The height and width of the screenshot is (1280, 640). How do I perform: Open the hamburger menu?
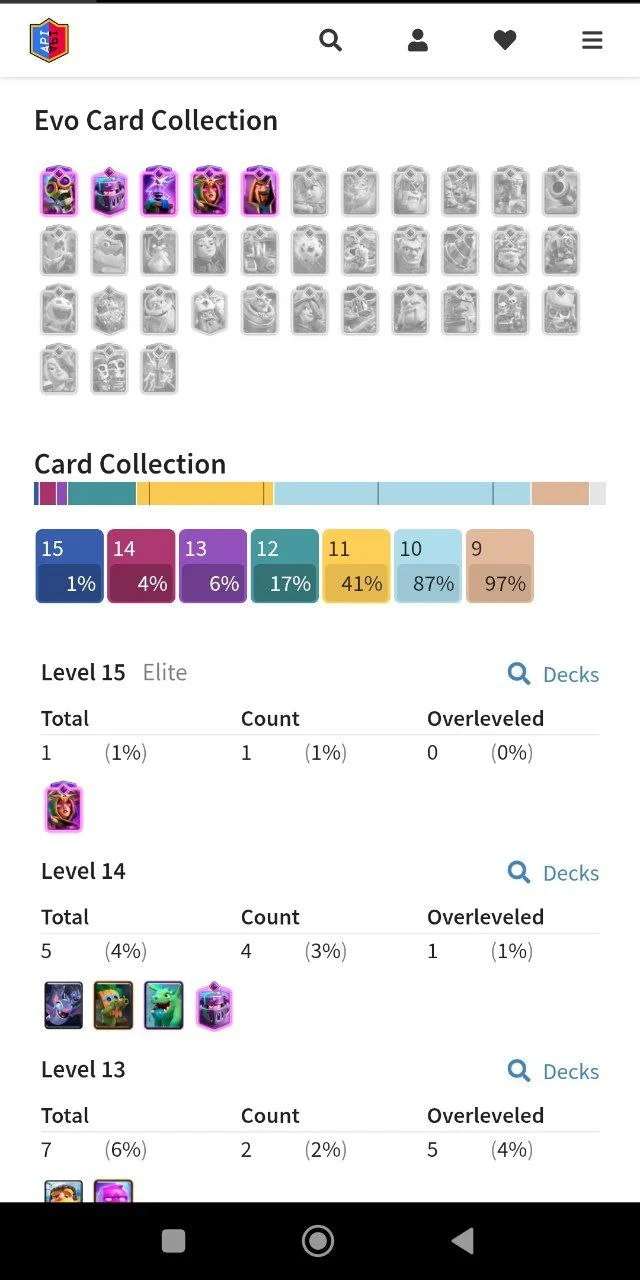tap(592, 40)
